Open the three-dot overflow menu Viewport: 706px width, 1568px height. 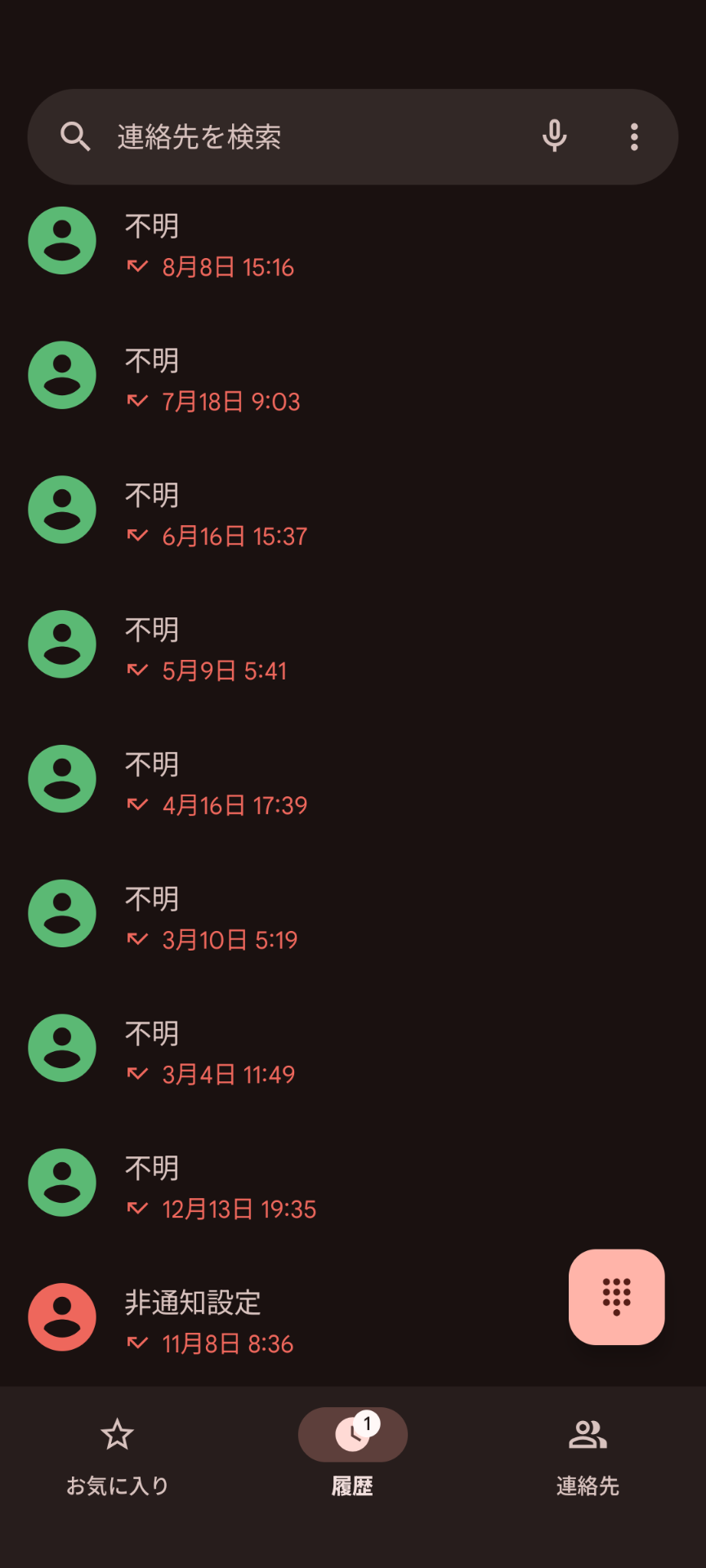pyautogui.click(x=634, y=136)
